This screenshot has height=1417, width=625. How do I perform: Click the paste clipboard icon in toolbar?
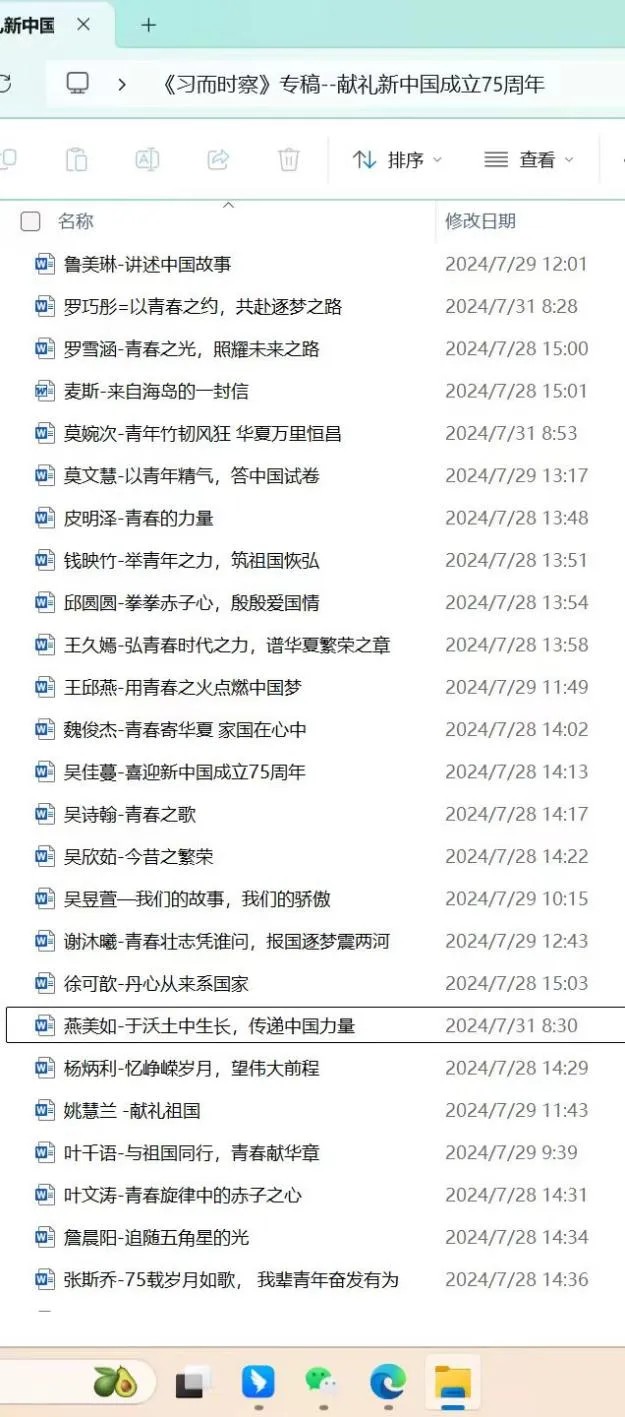[76, 159]
